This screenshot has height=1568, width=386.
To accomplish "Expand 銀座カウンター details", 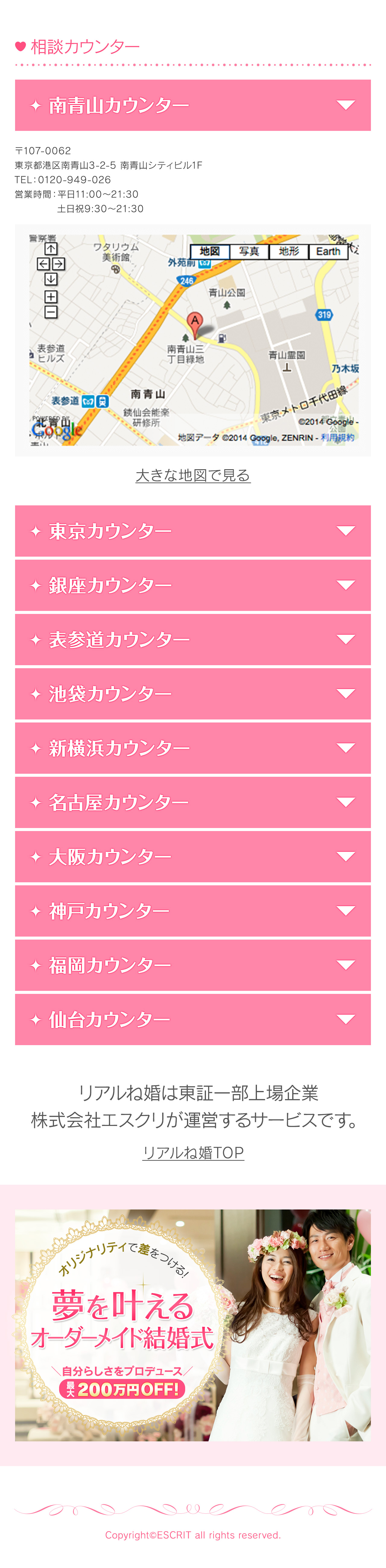I will [192, 585].
